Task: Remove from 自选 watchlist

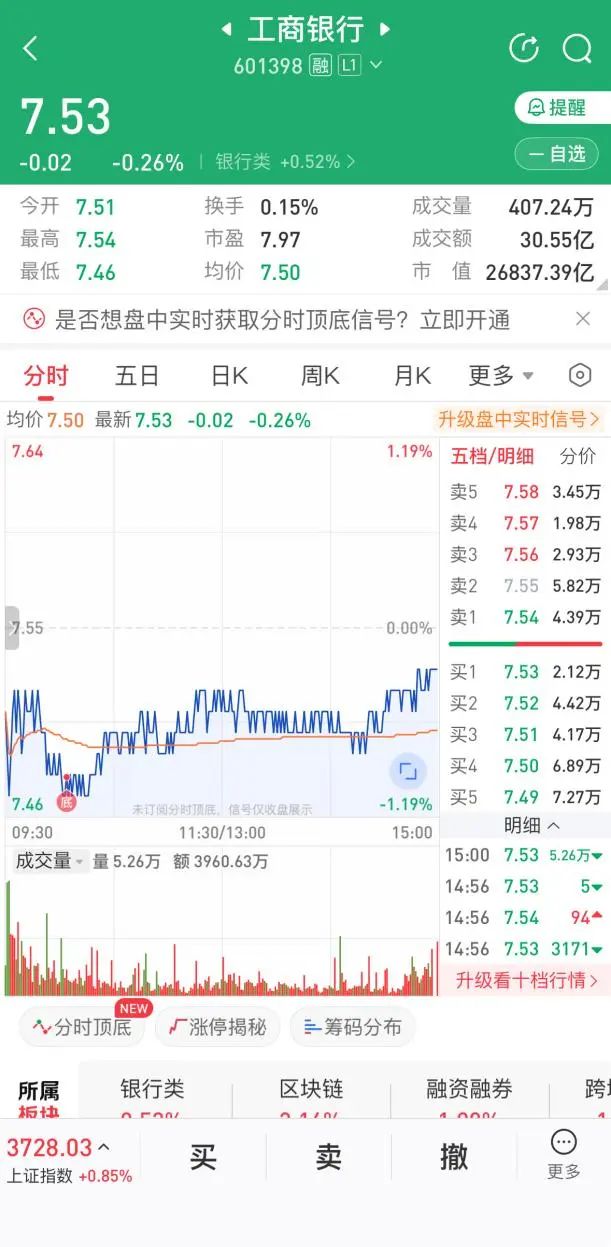Action: [556, 154]
